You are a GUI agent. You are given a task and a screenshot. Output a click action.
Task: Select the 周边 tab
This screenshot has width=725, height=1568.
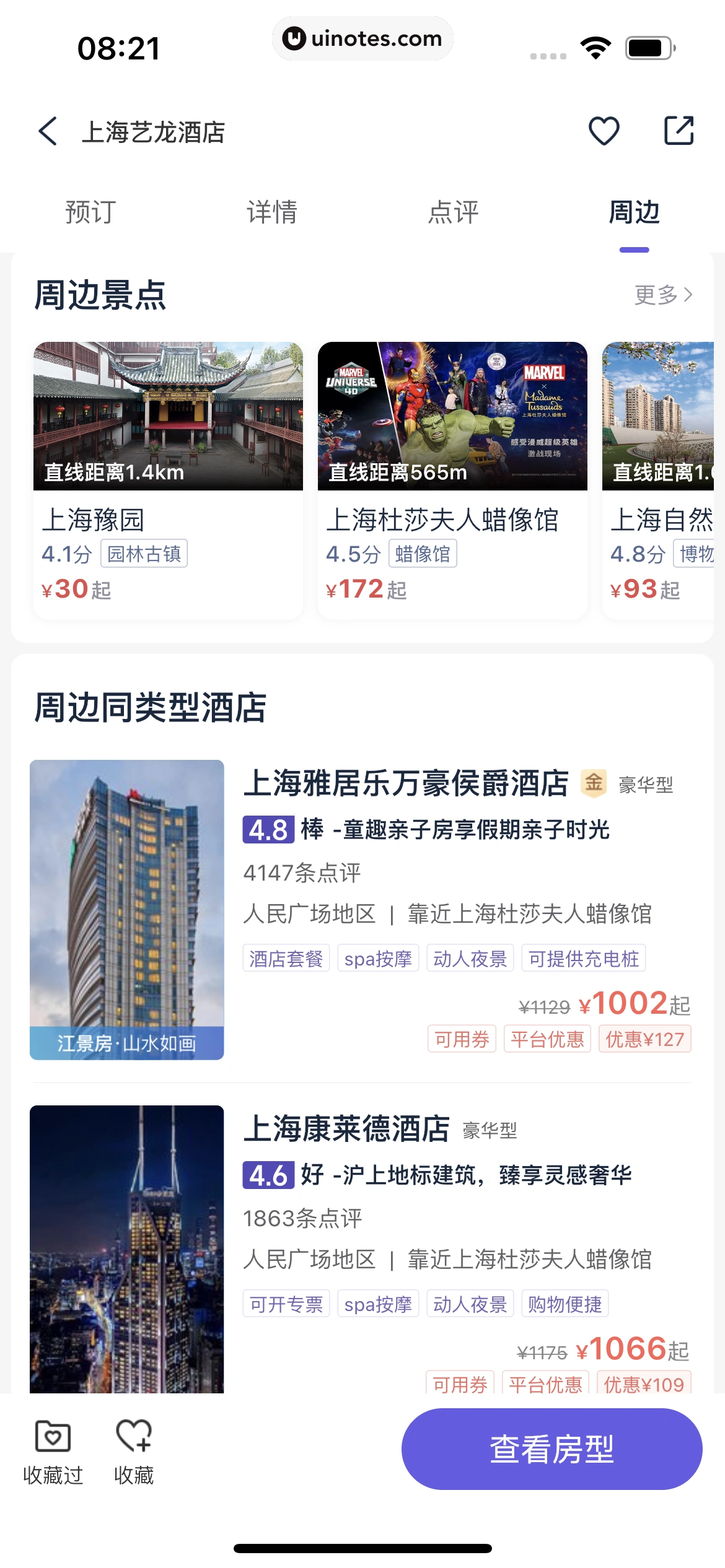click(634, 212)
